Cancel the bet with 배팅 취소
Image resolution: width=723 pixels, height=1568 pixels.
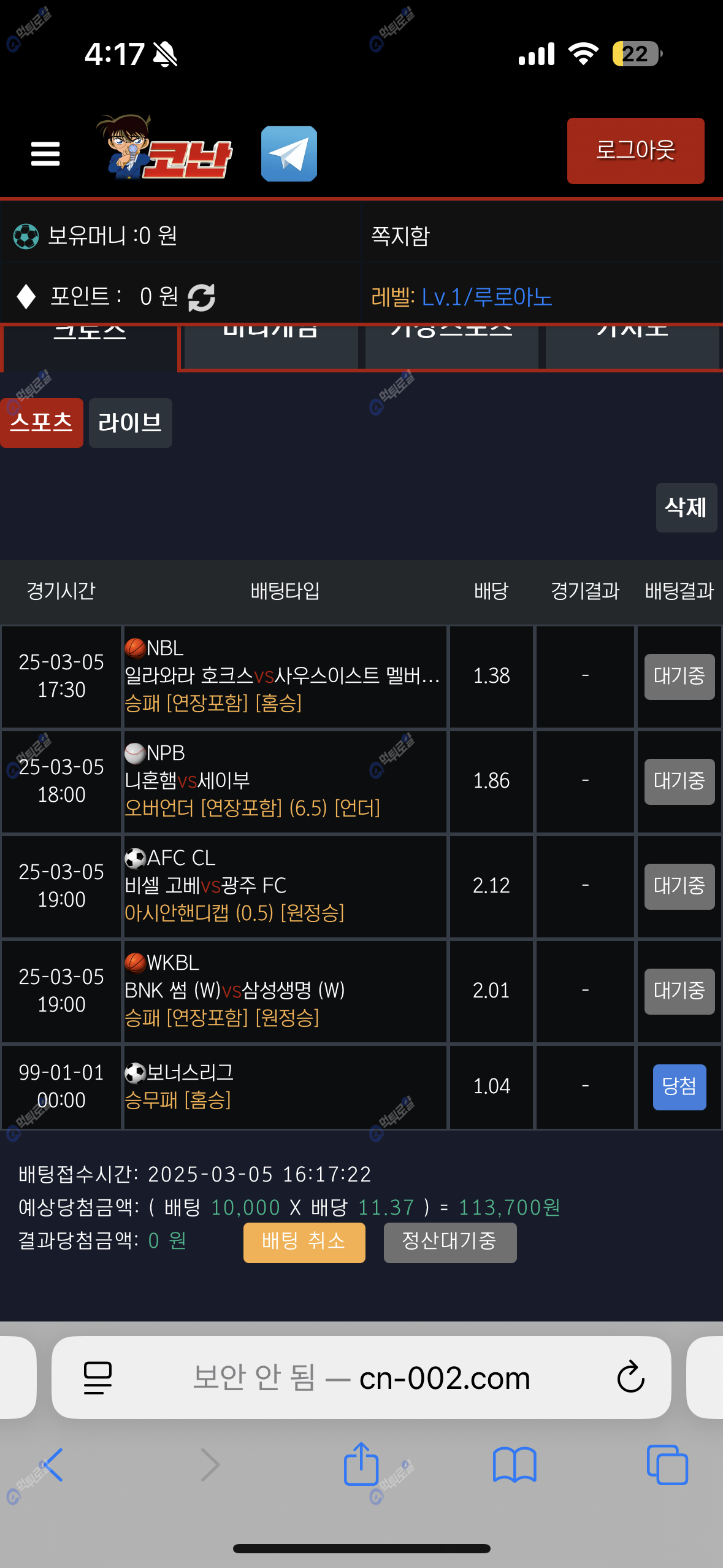tap(304, 1242)
